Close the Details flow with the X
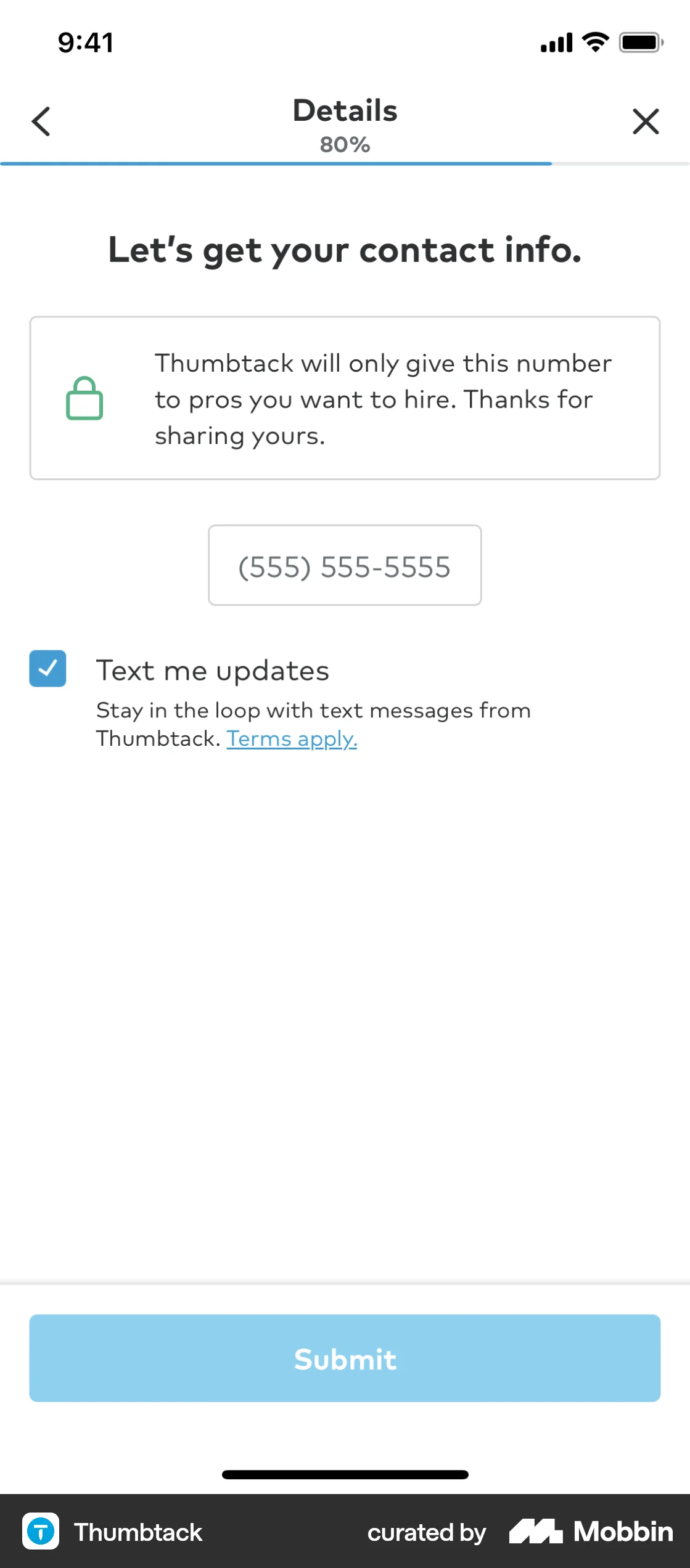 coord(646,121)
